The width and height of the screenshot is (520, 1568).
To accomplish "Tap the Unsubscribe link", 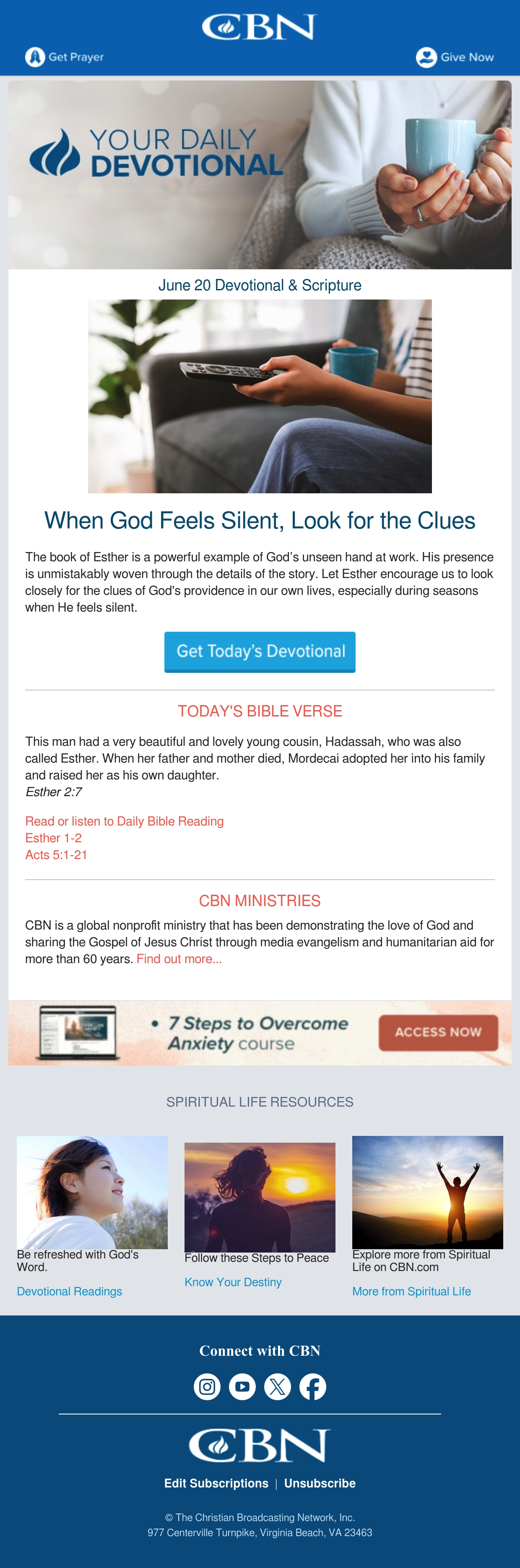I will point(320,1483).
